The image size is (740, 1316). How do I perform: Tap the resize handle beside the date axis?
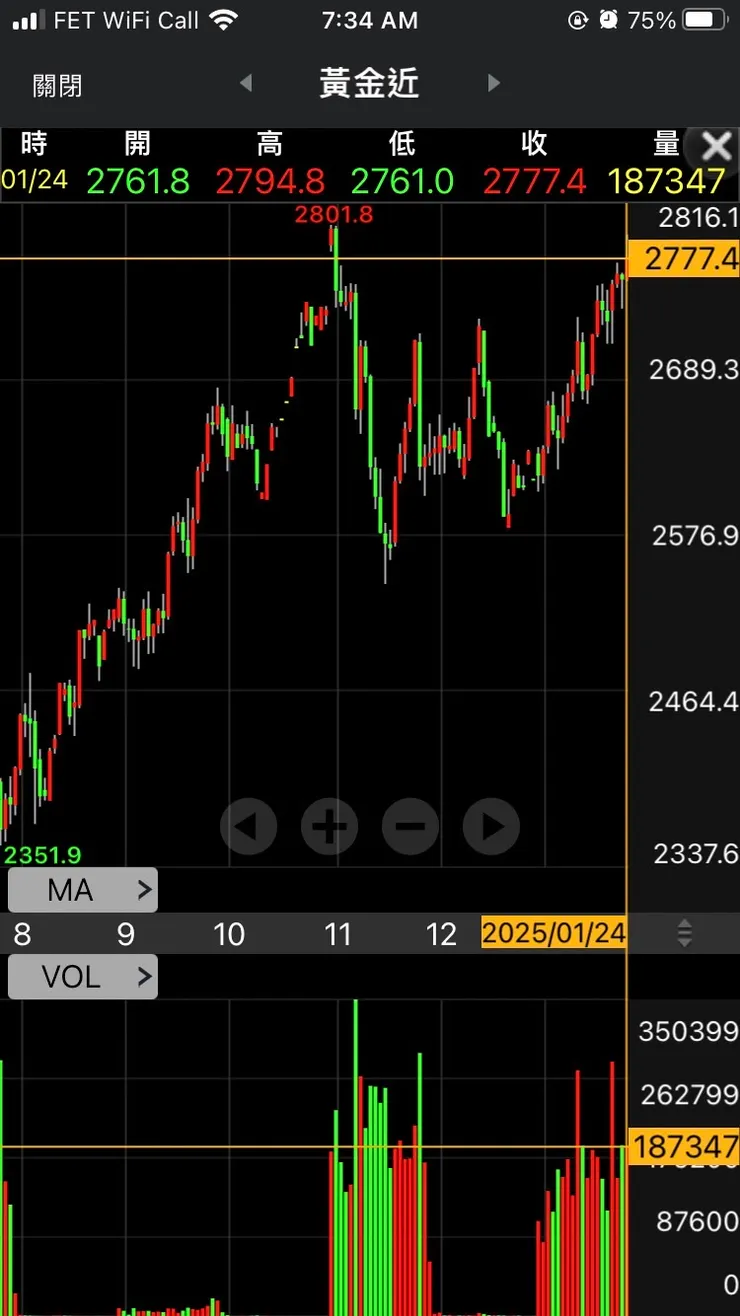(x=685, y=934)
